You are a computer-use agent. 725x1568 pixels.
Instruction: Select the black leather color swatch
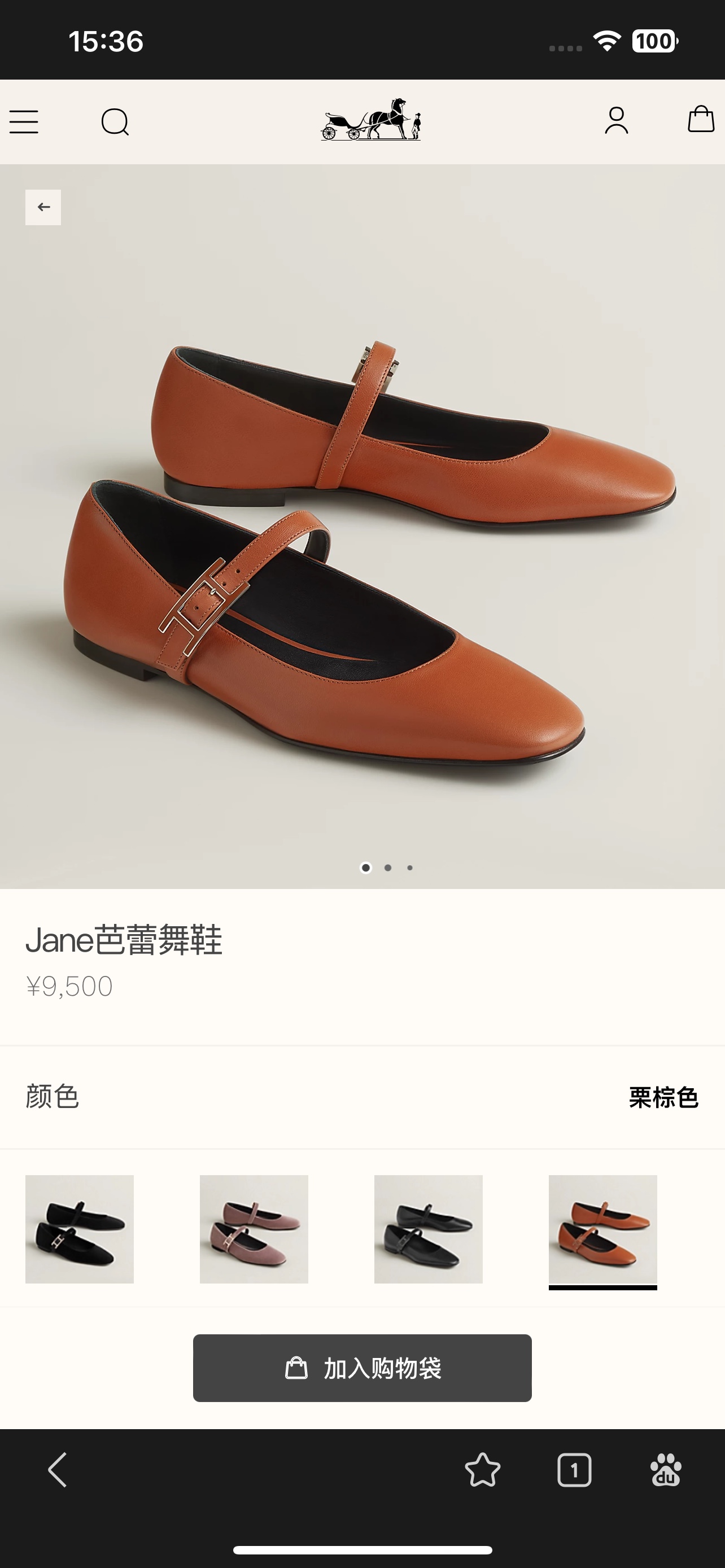(x=428, y=1229)
